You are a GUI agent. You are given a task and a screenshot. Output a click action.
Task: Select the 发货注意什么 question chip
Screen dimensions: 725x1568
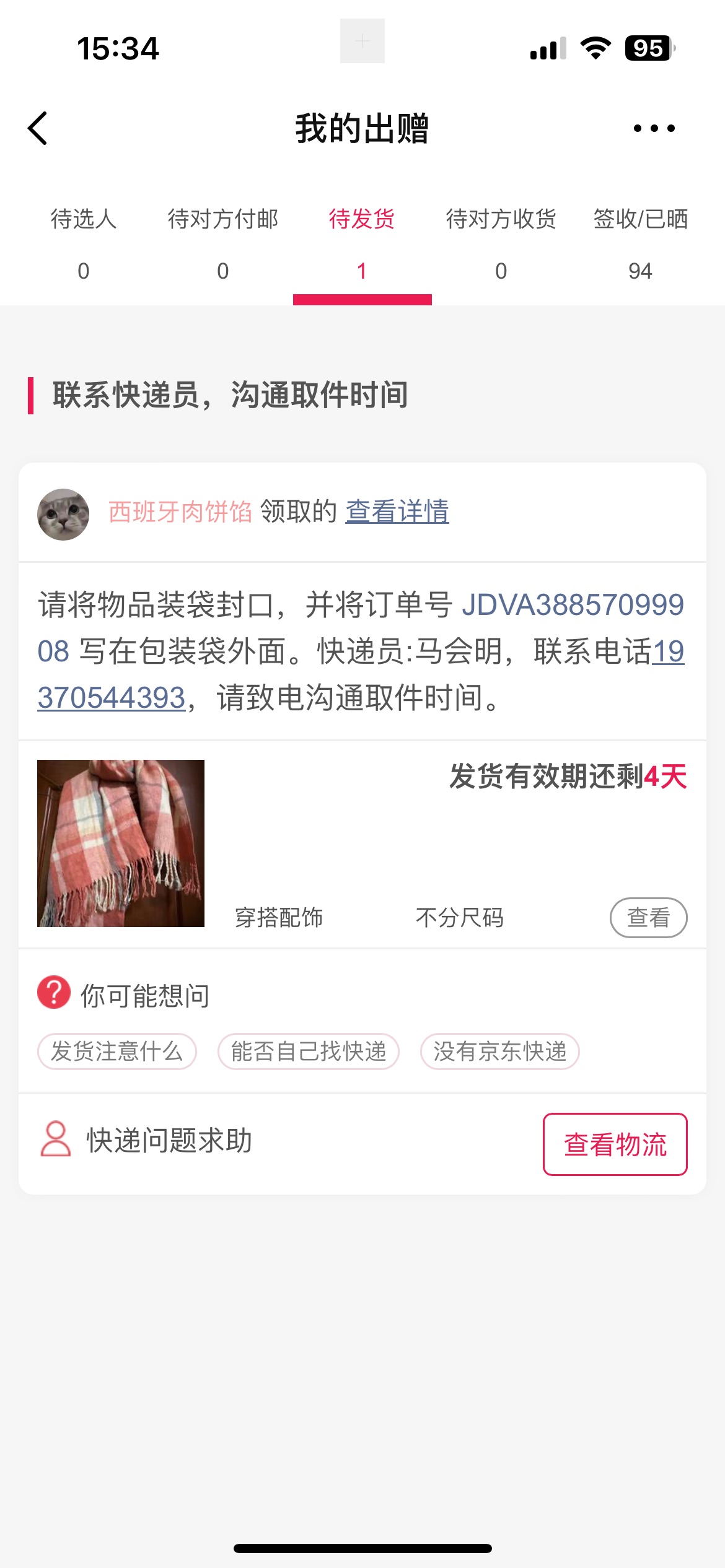pos(117,1051)
